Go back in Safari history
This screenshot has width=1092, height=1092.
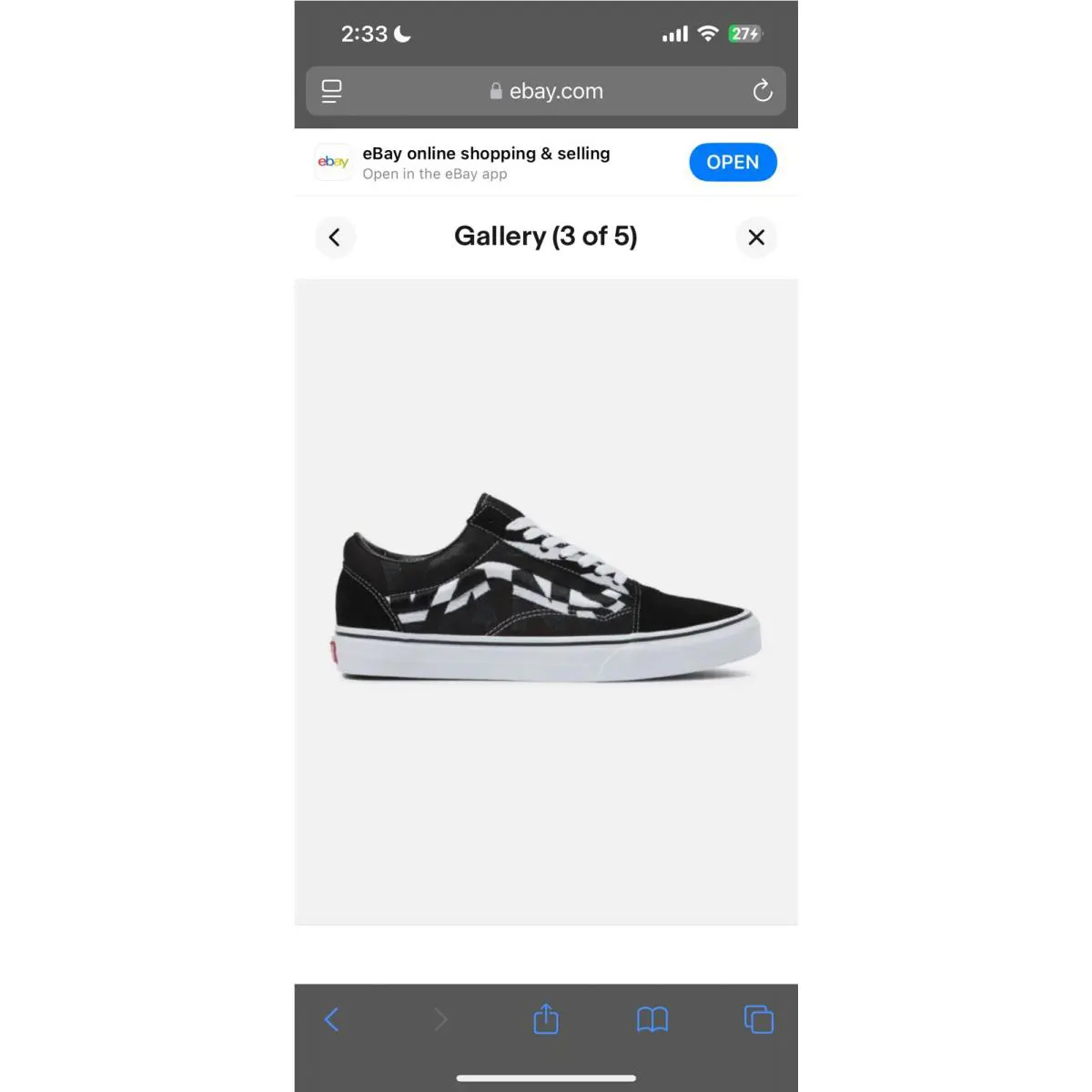tap(332, 1019)
